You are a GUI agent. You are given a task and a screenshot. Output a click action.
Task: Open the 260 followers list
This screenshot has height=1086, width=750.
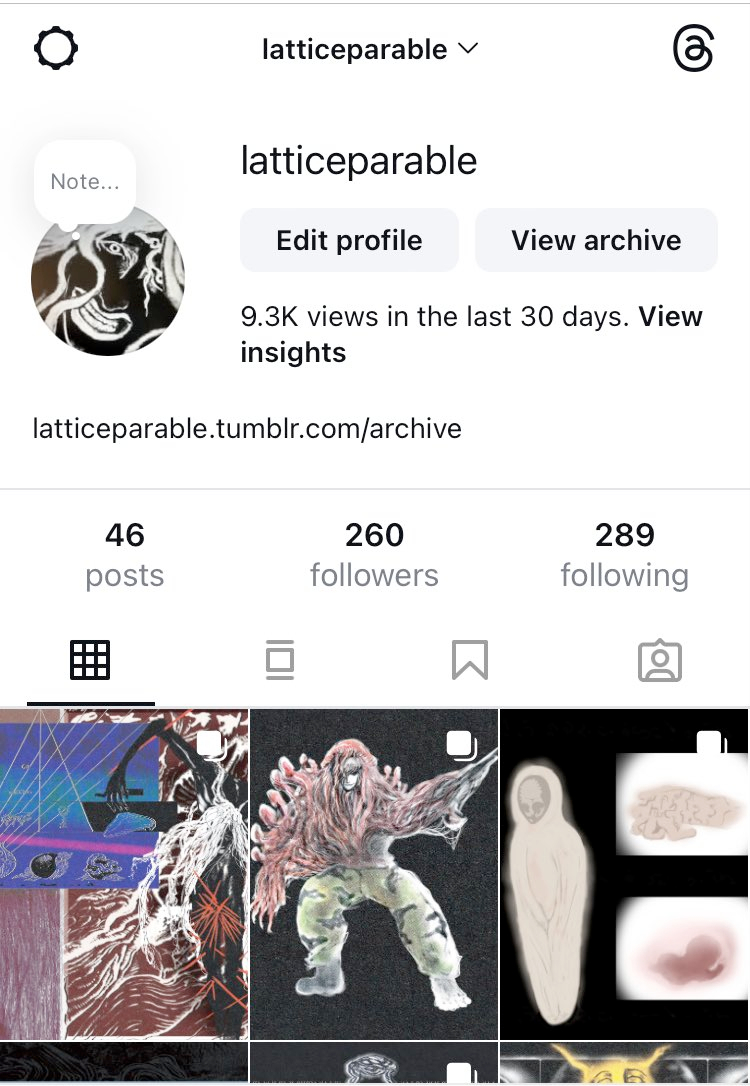click(374, 553)
